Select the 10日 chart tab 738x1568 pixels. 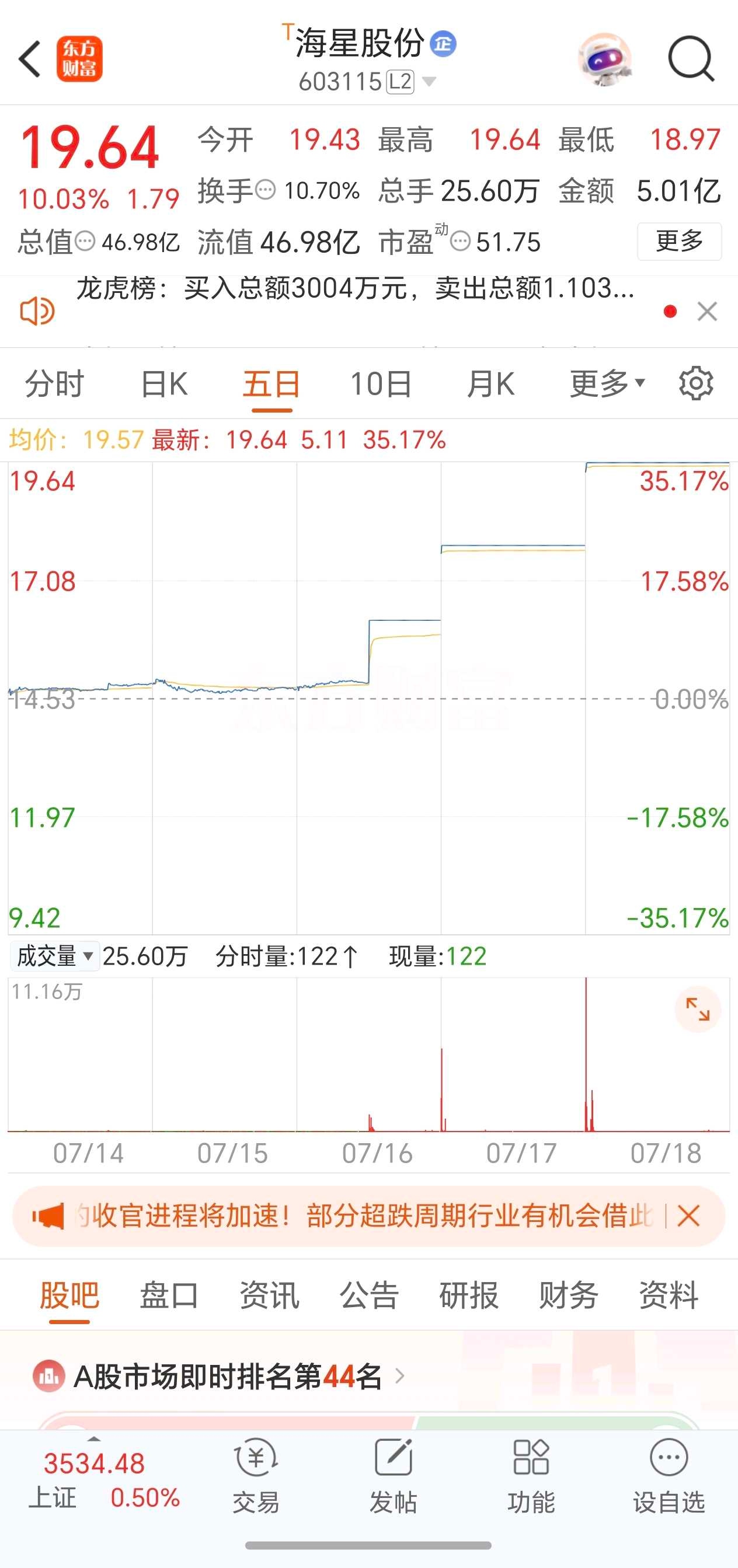pos(381,385)
